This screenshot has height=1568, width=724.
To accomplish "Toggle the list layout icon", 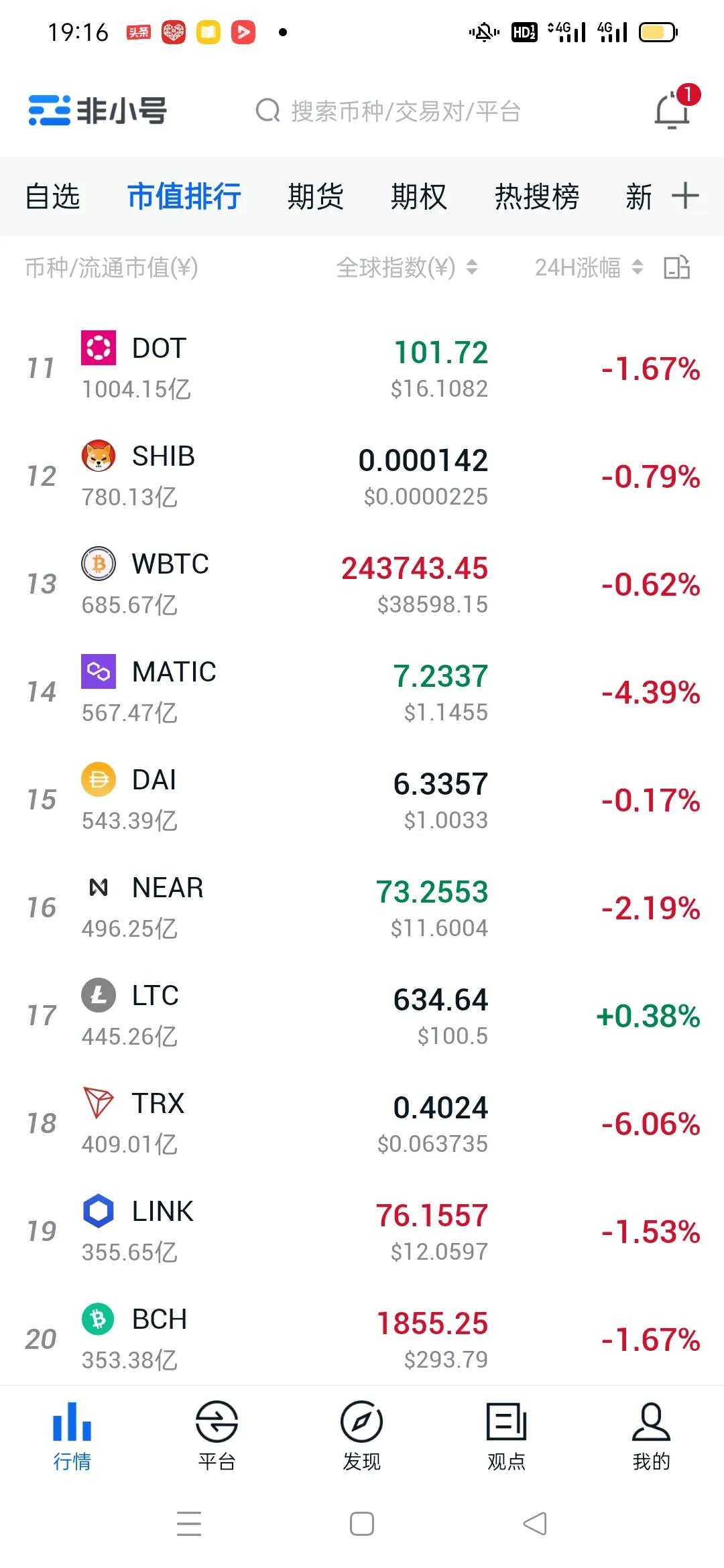I will [676, 267].
